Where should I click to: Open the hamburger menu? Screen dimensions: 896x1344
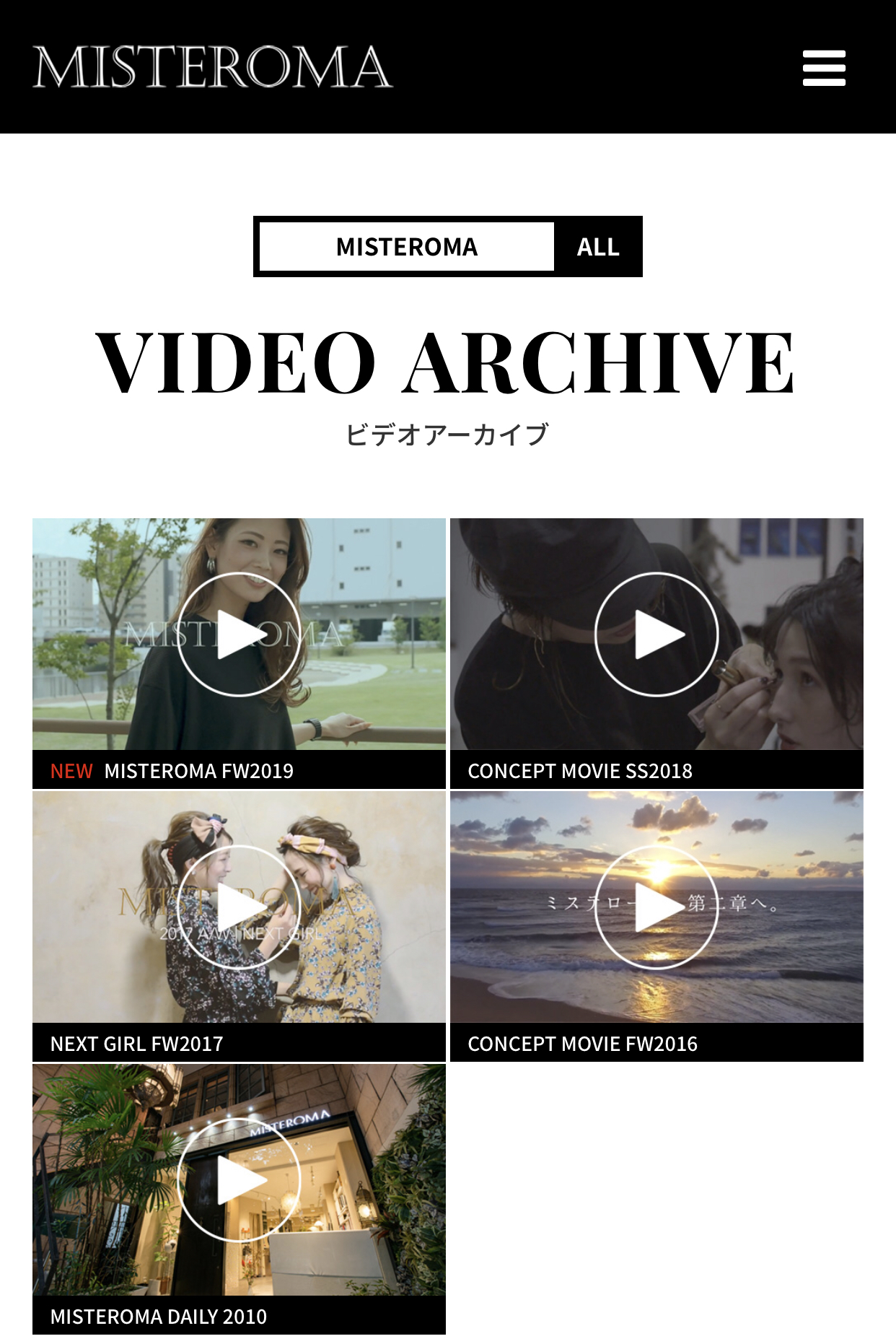click(824, 68)
